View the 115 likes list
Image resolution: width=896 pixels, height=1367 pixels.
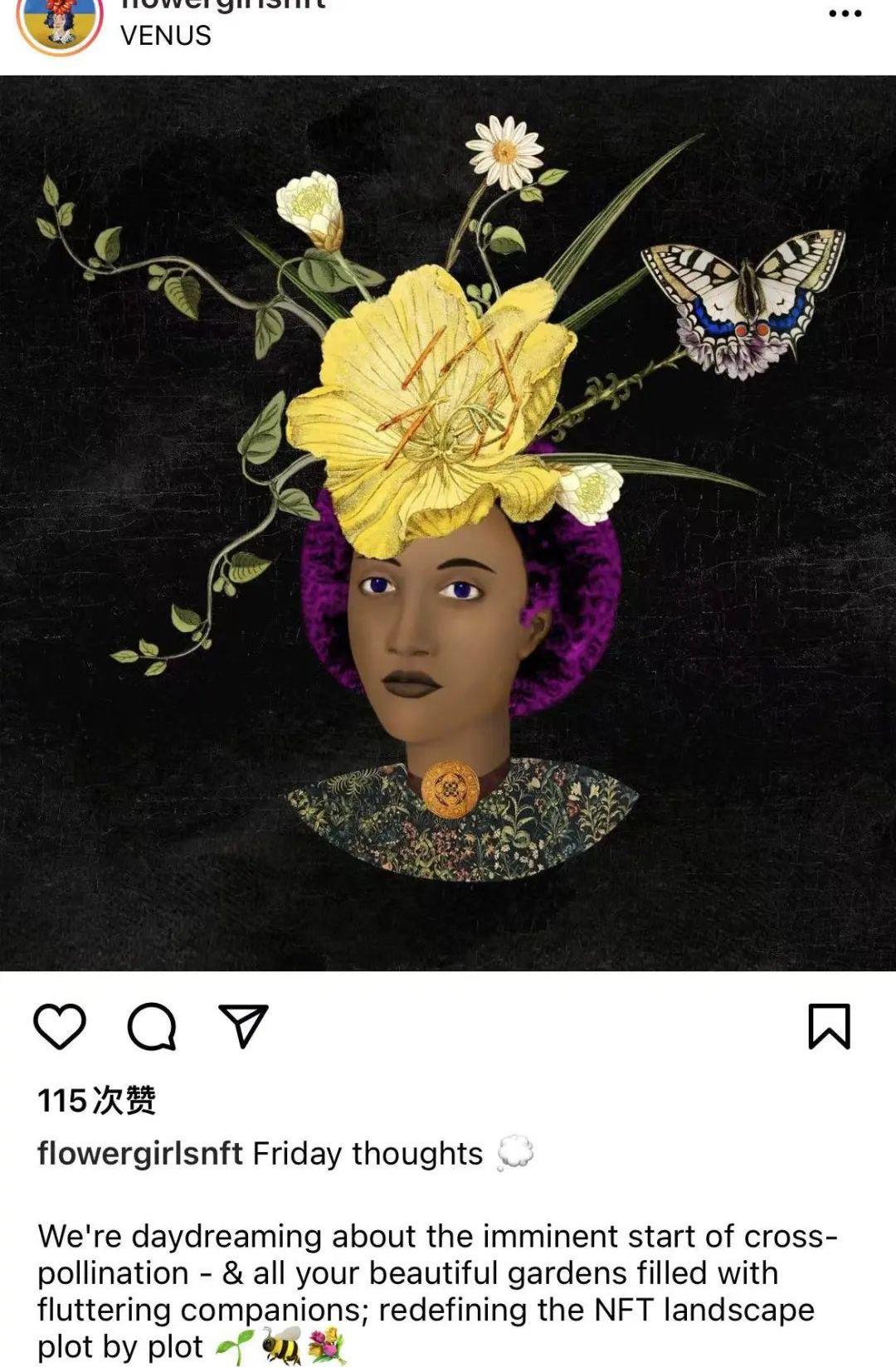pyautogui.click(x=96, y=1101)
